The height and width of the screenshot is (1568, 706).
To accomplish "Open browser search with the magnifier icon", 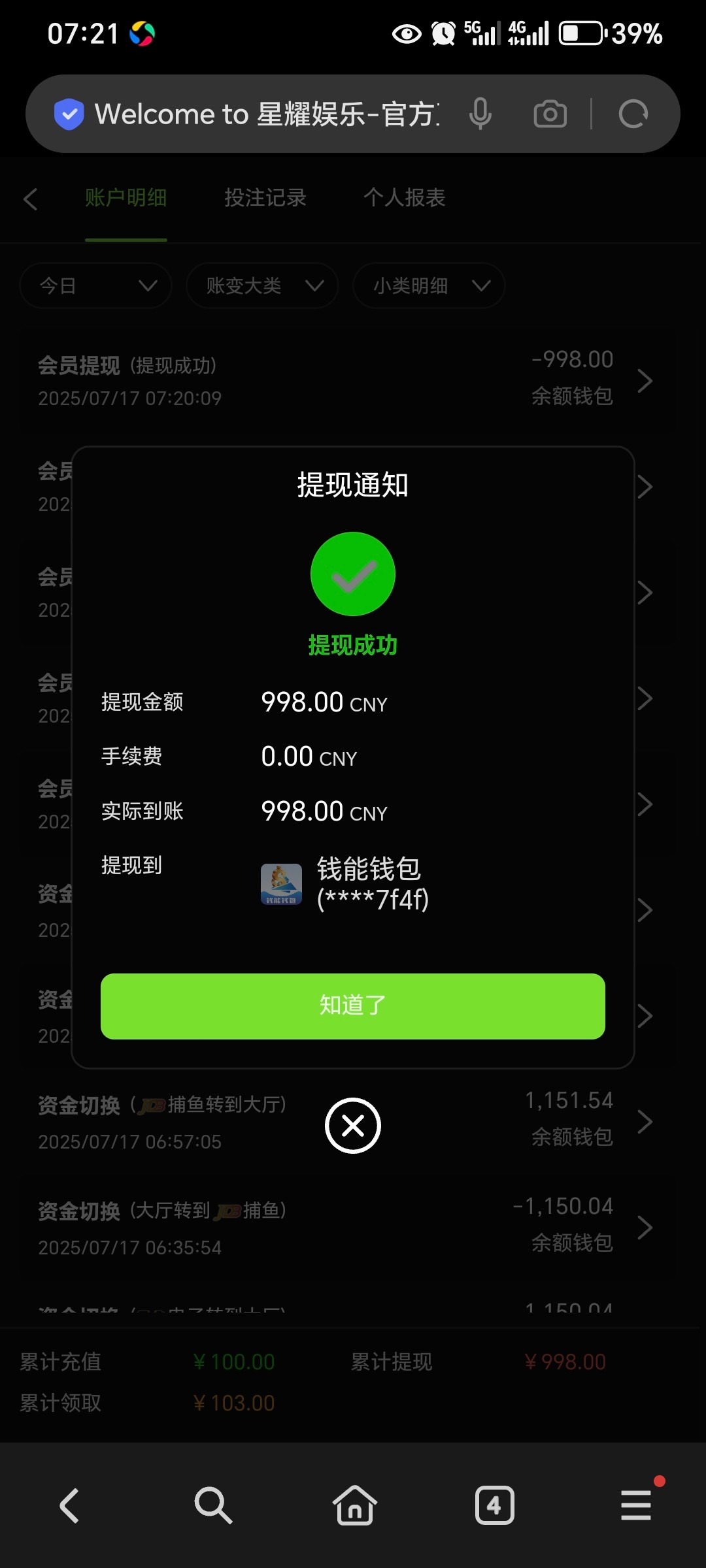I will (x=213, y=1505).
